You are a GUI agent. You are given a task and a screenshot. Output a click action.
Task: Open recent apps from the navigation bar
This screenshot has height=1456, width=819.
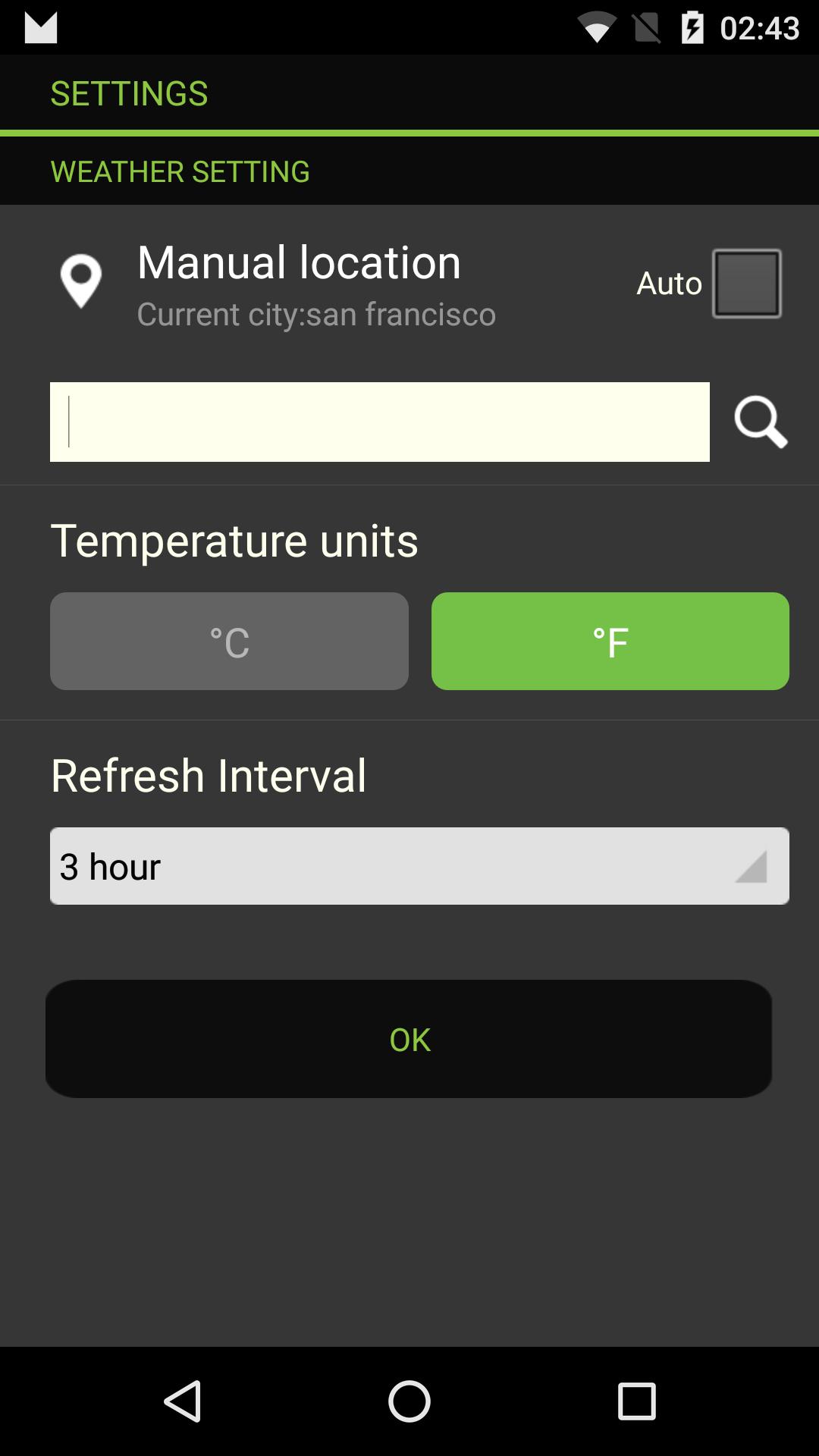636,1401
